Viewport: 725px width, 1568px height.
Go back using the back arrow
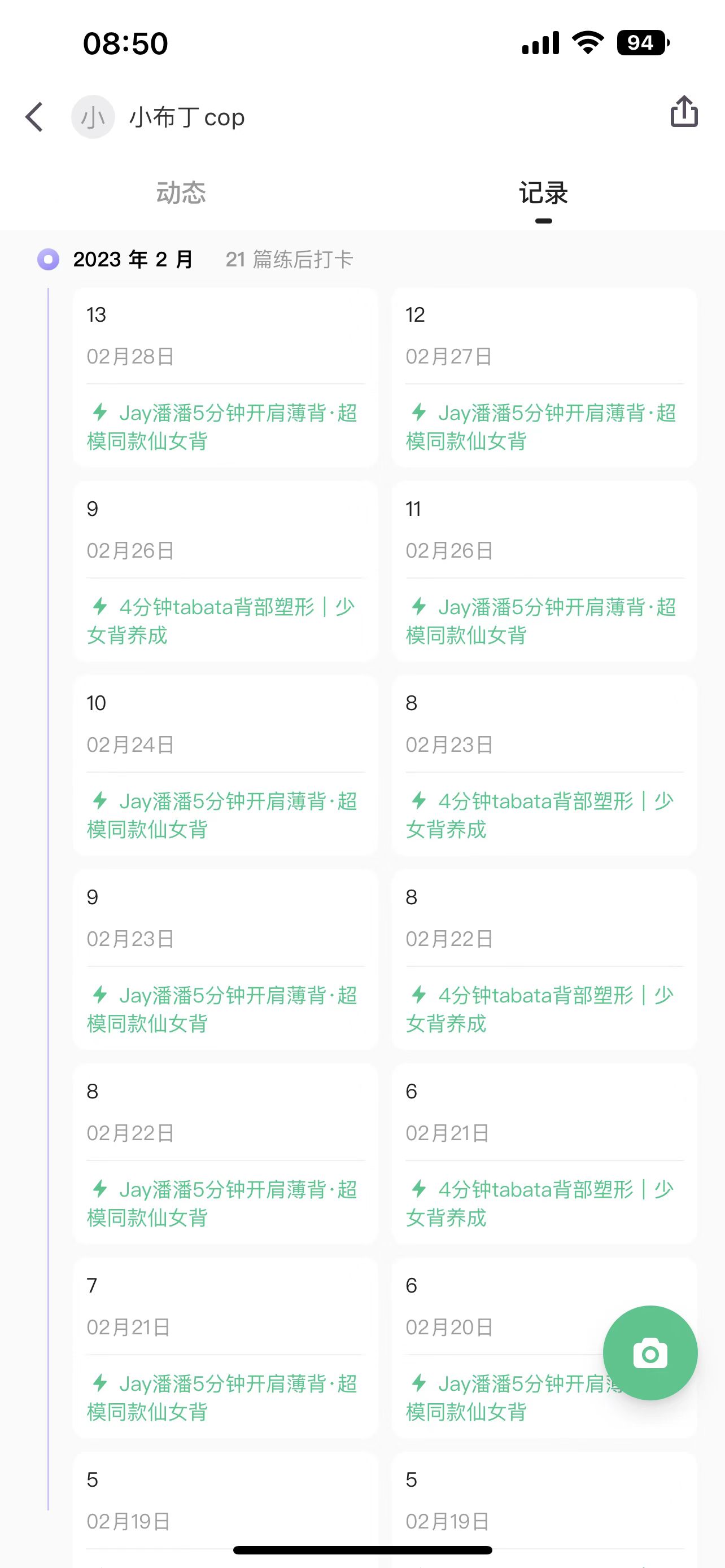[34, 117]
